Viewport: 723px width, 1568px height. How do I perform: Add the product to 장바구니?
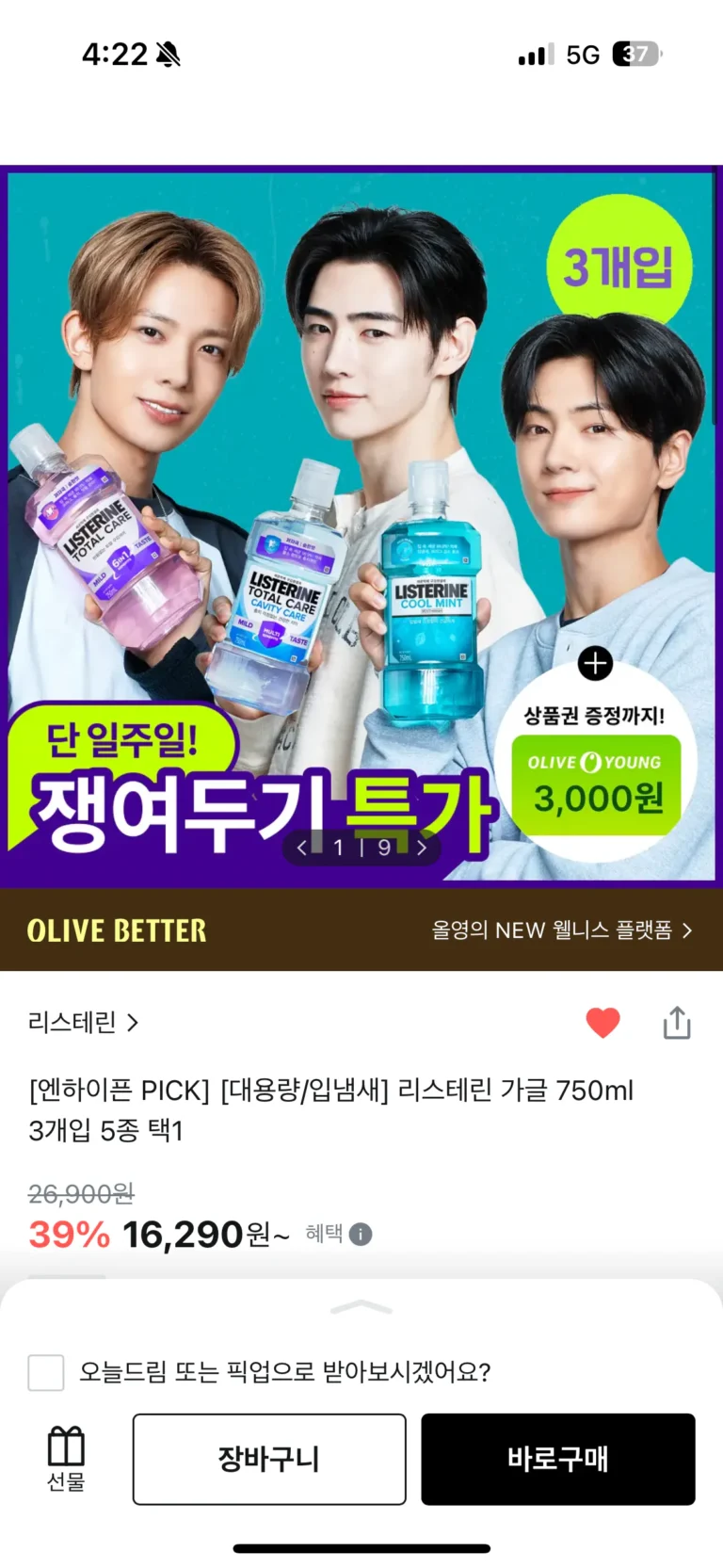(269, 1459)
